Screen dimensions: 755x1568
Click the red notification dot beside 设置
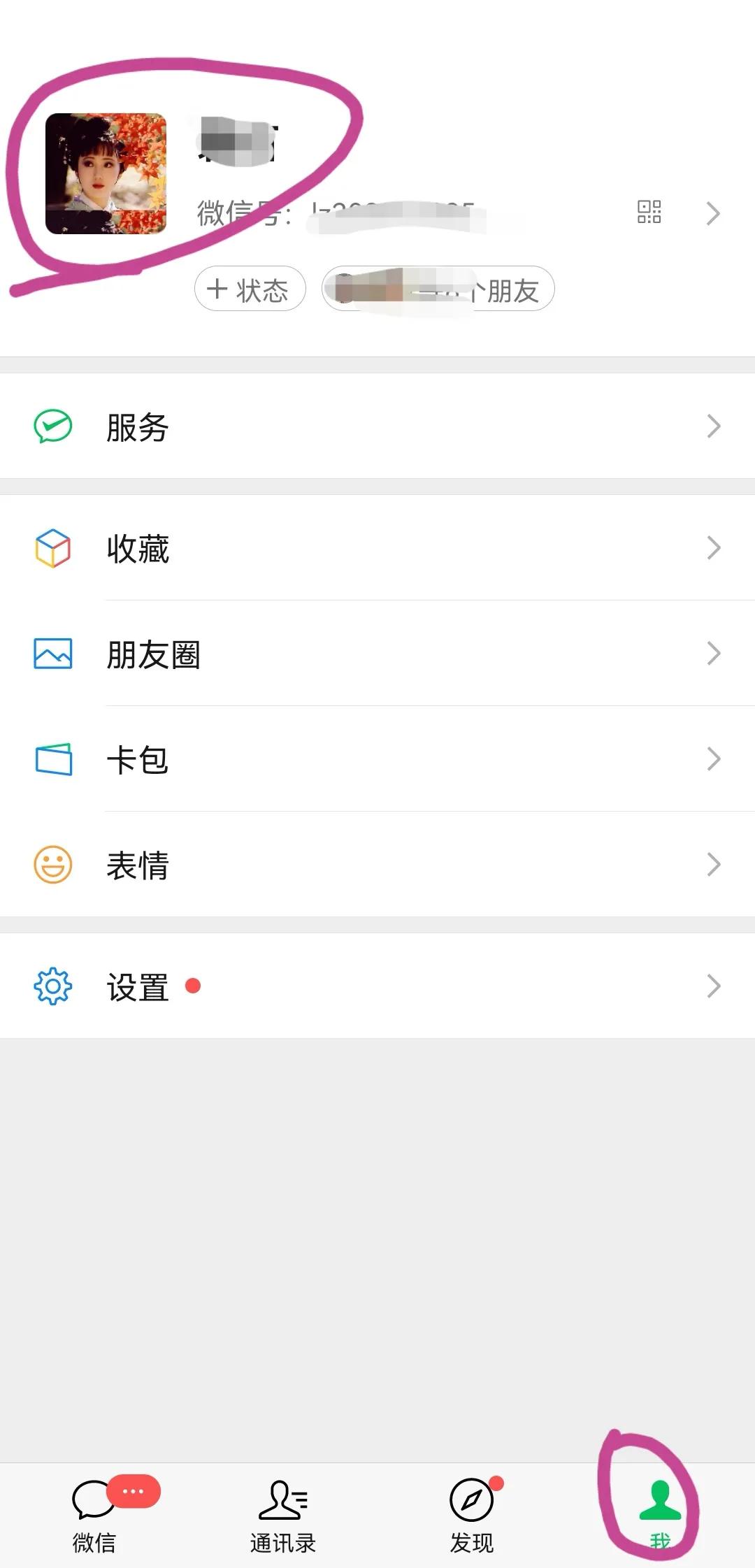pos(194,986)
